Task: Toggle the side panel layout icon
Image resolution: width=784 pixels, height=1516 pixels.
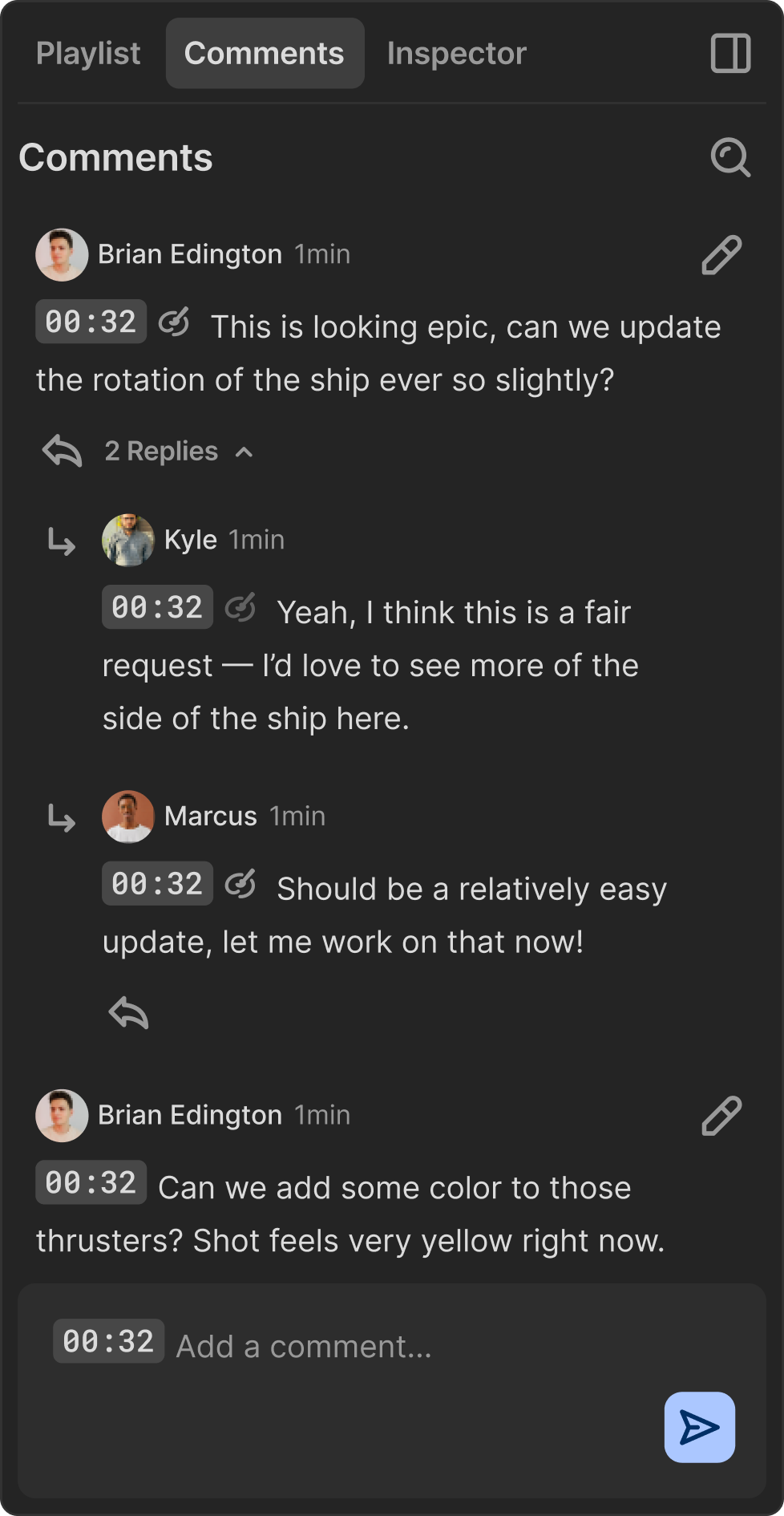Action: [x=730, y=54]
